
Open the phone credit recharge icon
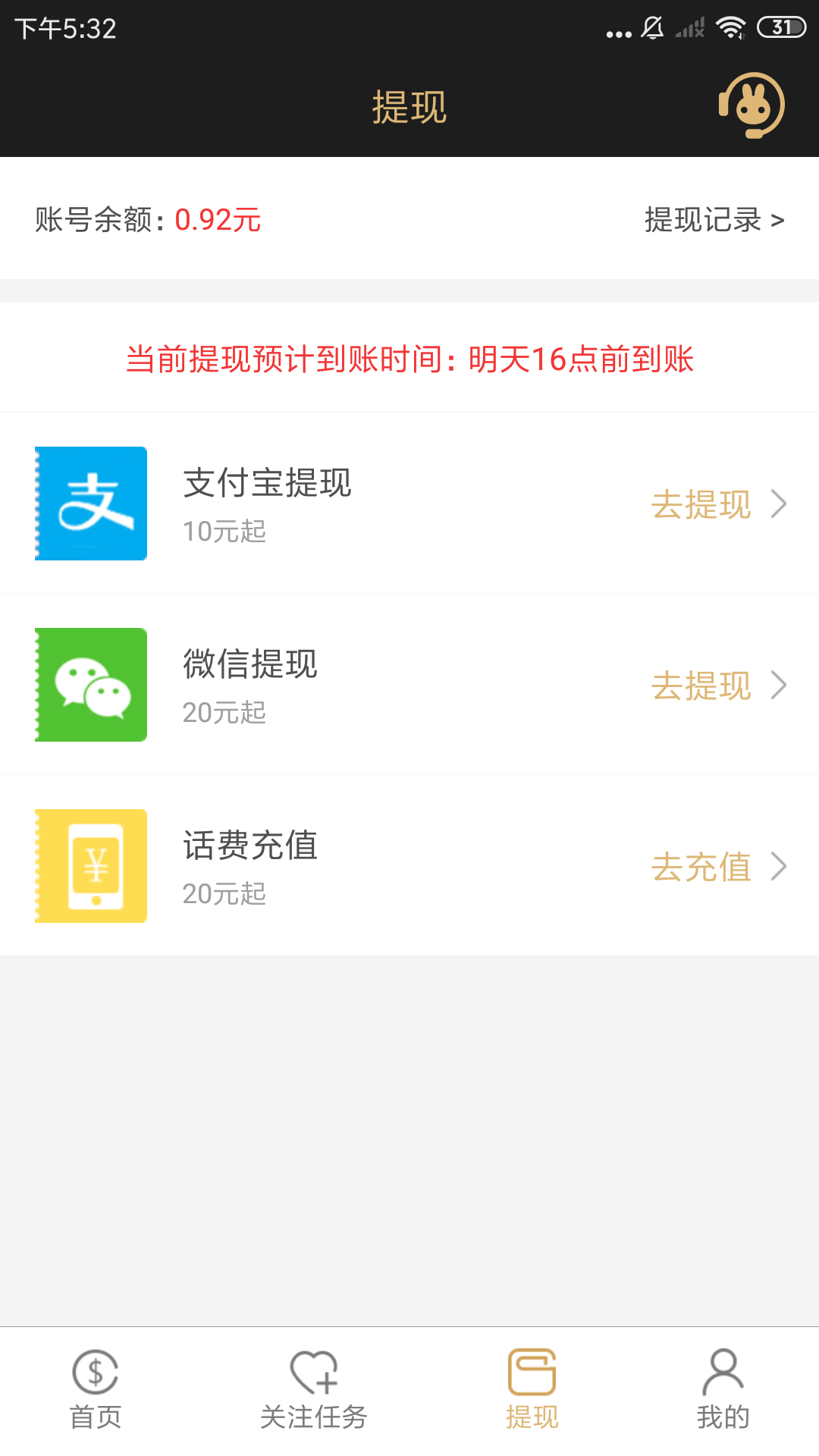(x=89, y=864)
